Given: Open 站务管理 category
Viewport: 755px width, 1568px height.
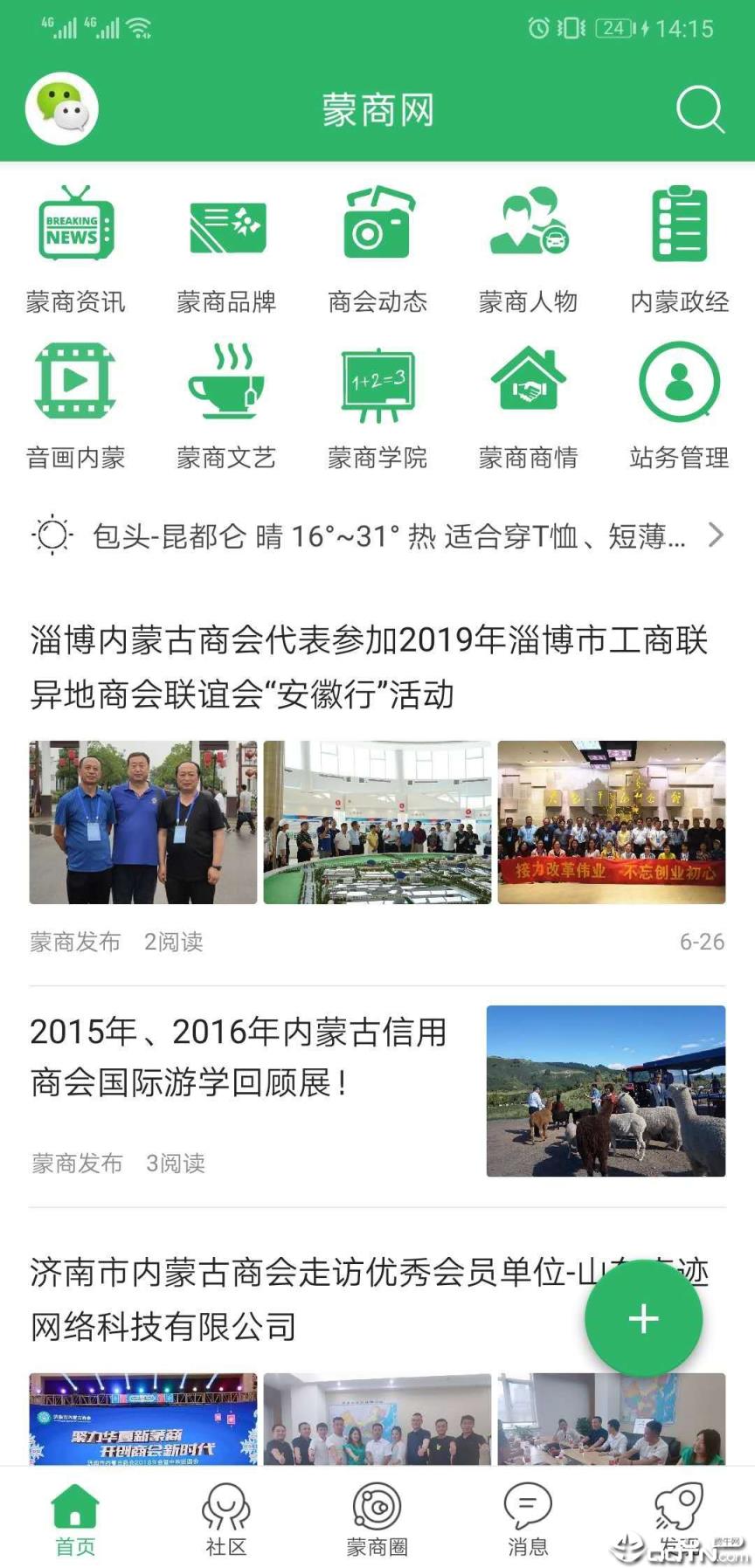Looking at the screenshot, I should coord(679,404).
